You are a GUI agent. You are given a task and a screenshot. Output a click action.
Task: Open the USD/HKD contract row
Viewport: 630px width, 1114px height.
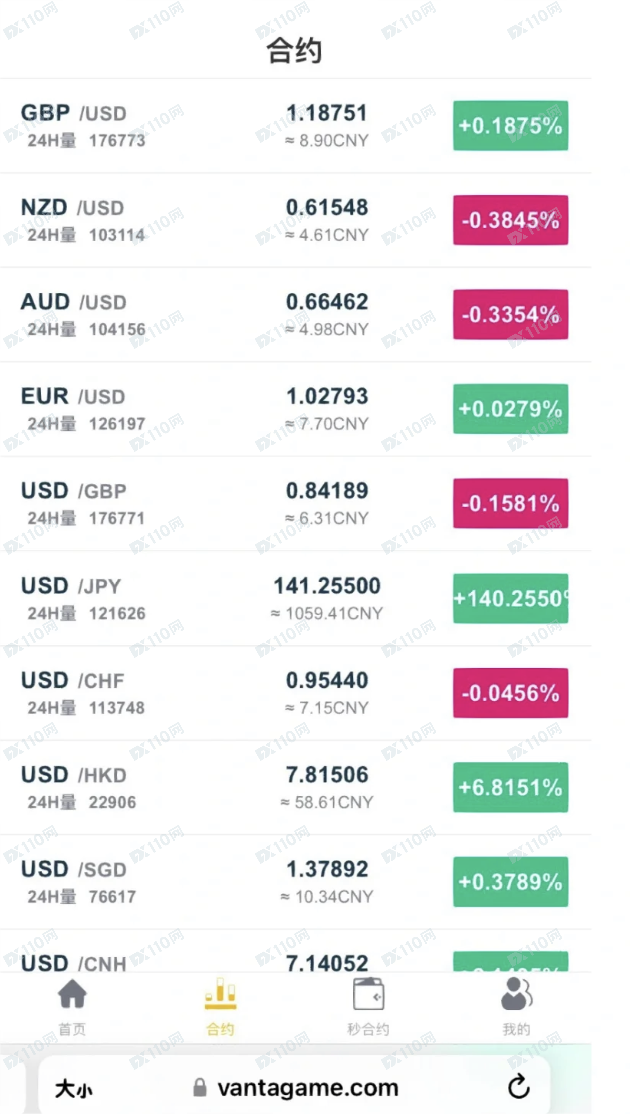295,787
